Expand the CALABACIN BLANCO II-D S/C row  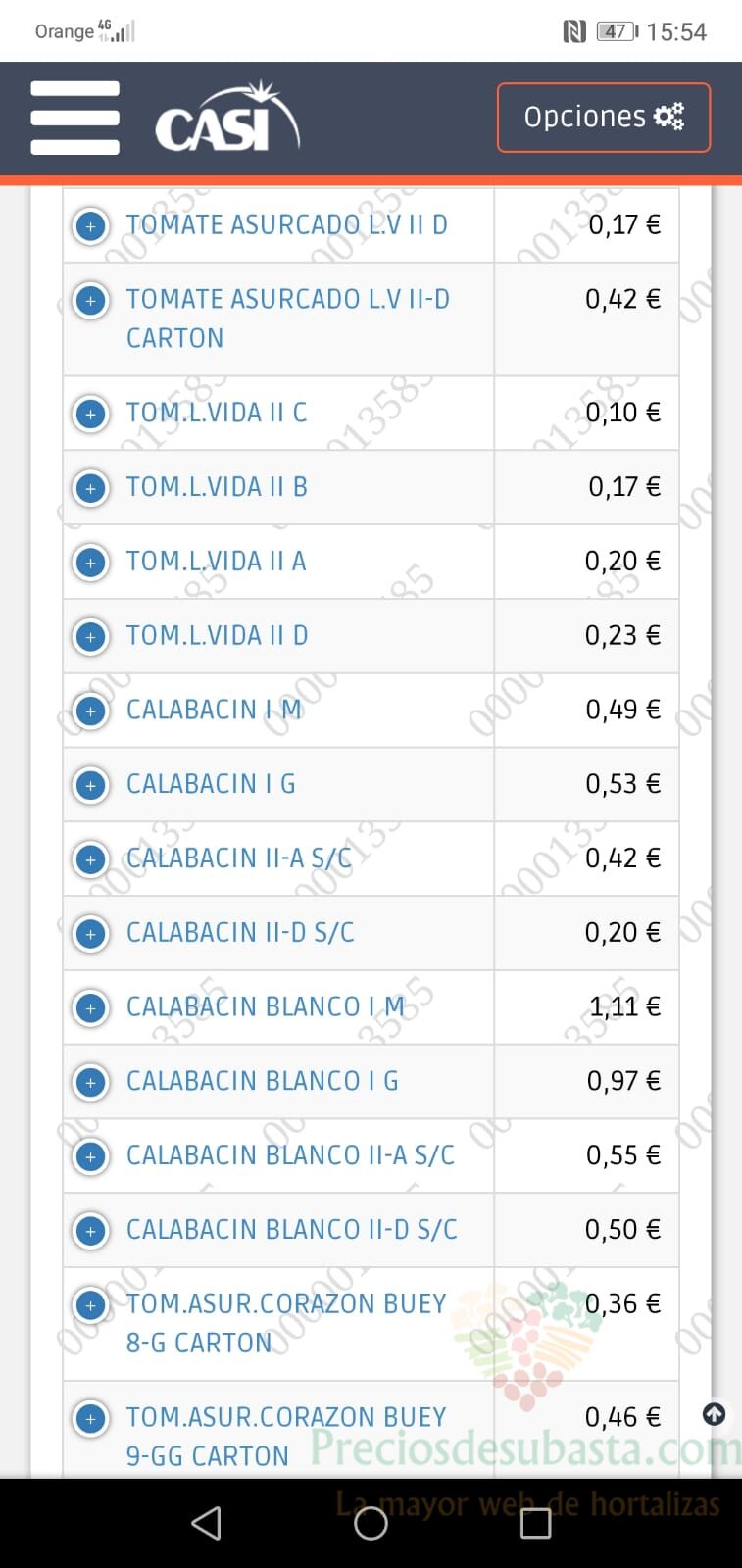click(x=91, y=1231)
